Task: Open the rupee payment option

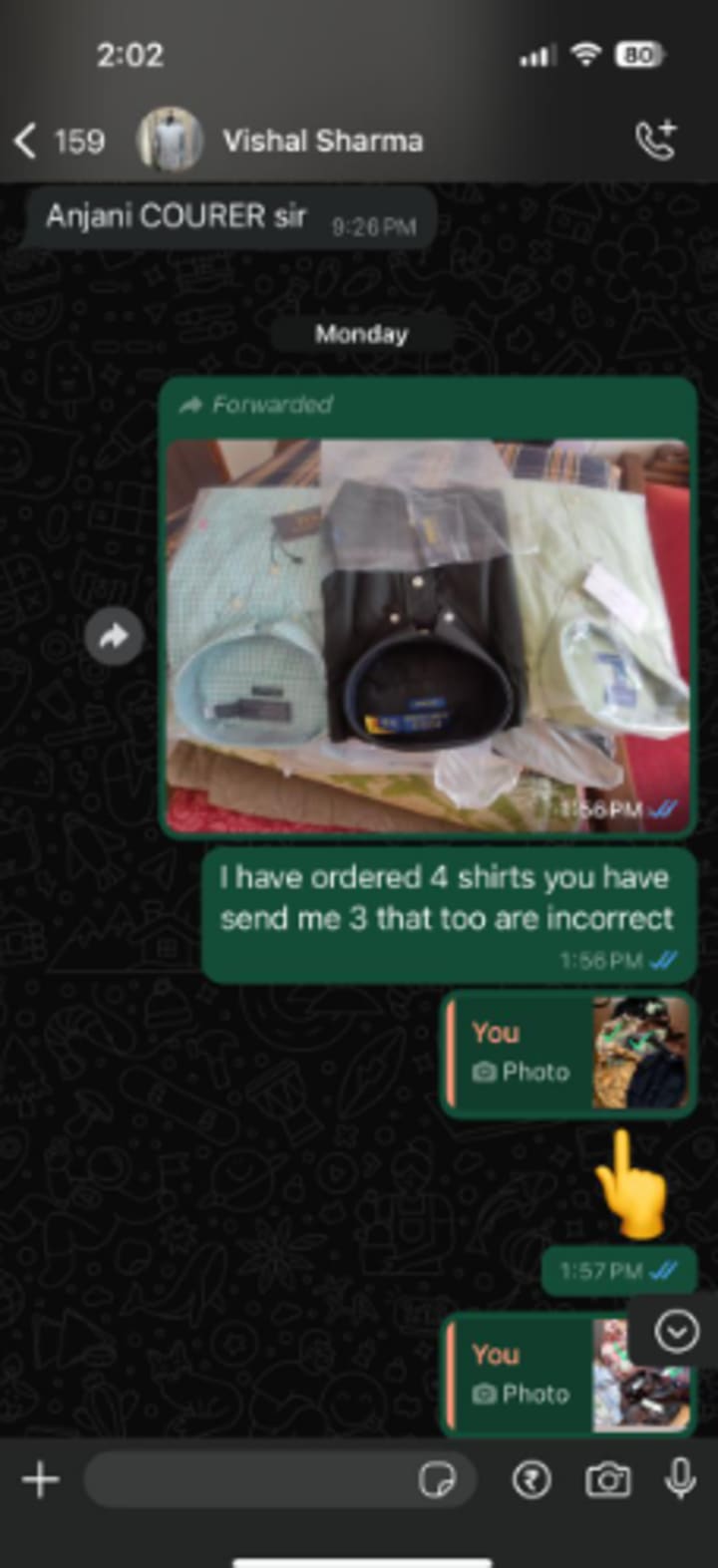Action: [532, 1480]
